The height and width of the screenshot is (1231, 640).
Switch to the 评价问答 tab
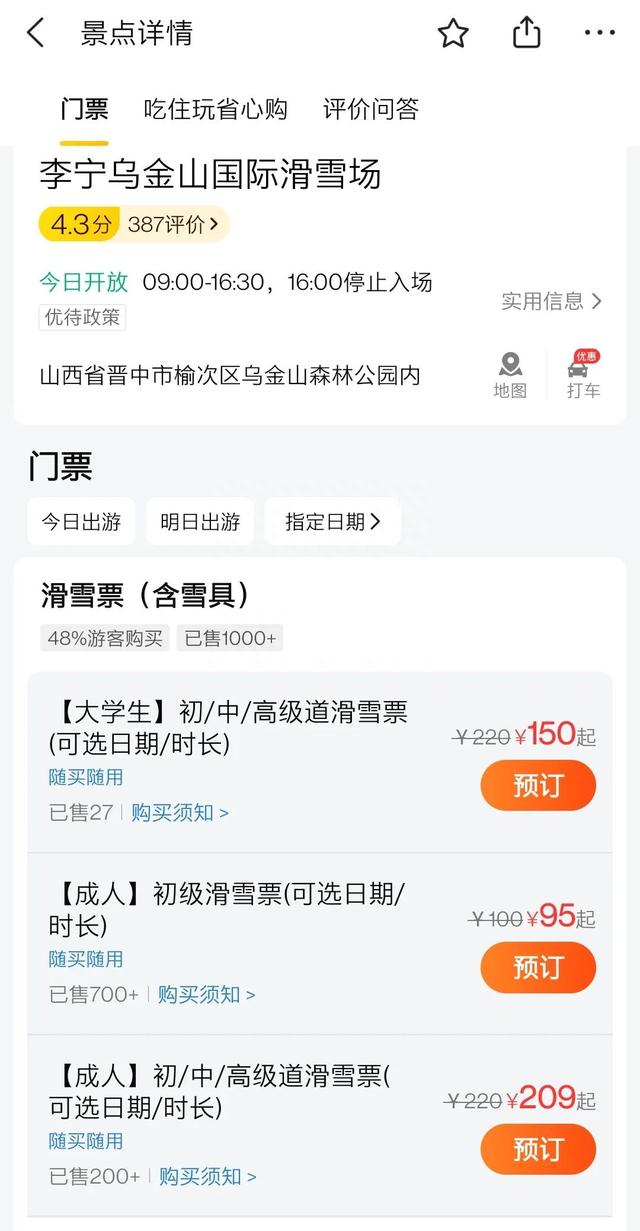point(371,109)
